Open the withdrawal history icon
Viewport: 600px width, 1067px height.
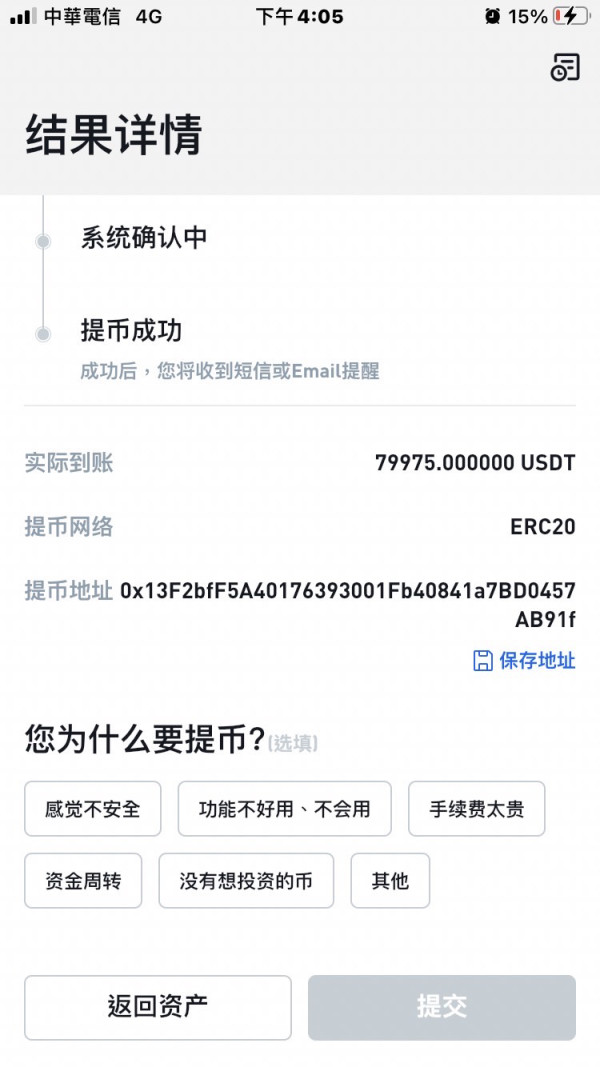[x=565, y=67]
